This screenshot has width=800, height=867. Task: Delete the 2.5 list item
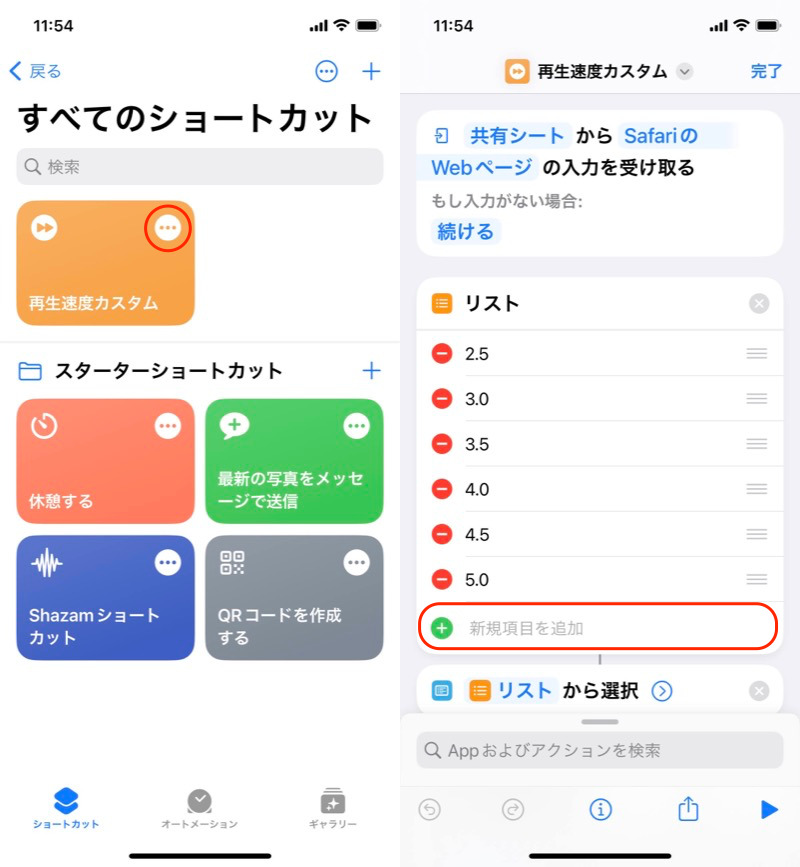tap(442, 354)
